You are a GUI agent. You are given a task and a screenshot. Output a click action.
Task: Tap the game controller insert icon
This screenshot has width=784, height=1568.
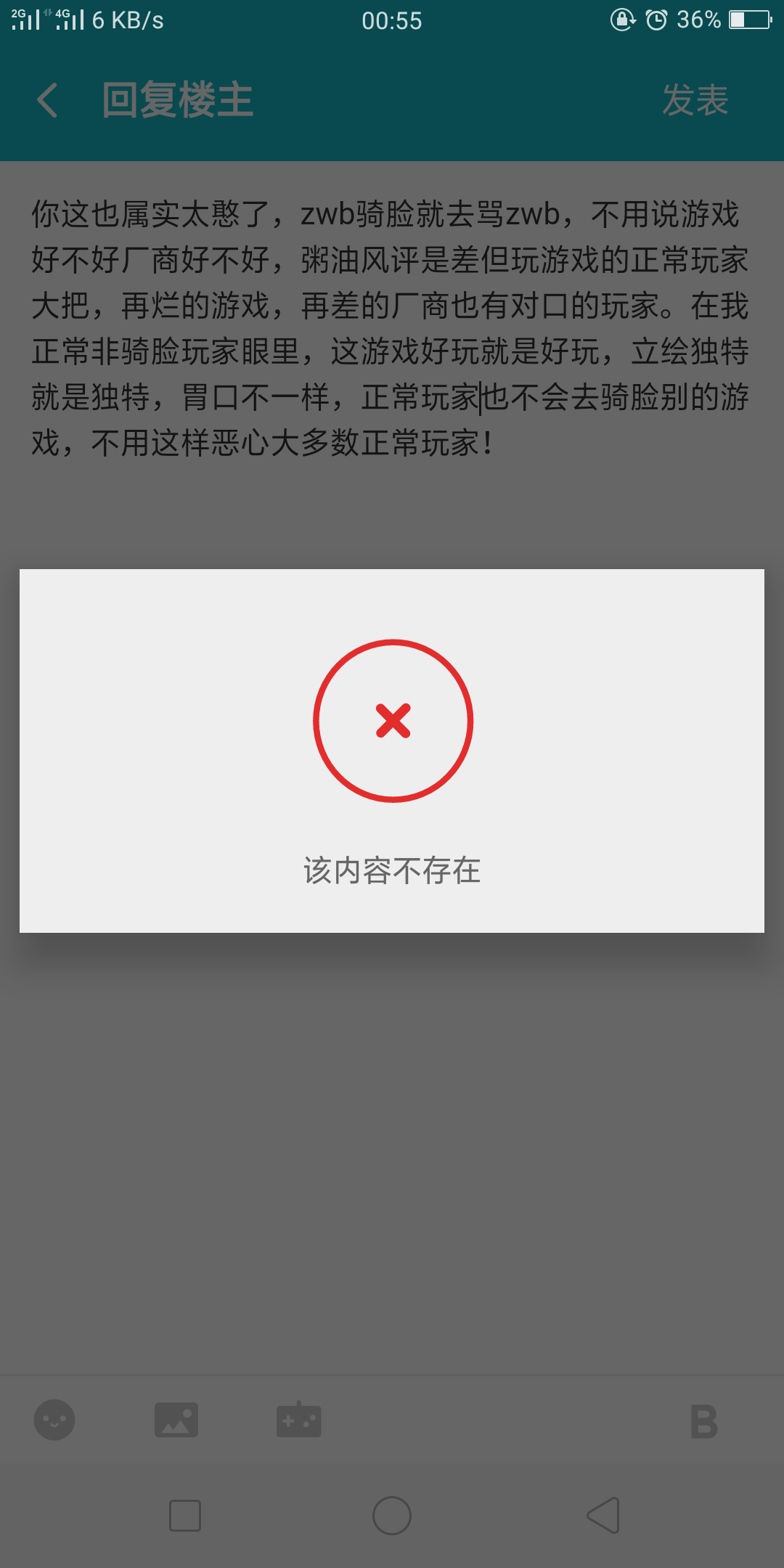(301, 1421)
